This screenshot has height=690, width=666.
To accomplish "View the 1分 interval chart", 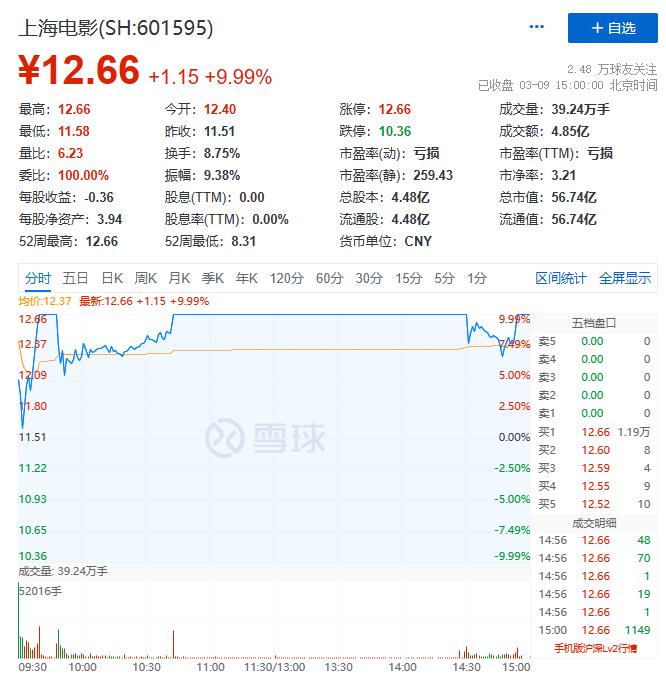I will [477, 278].
